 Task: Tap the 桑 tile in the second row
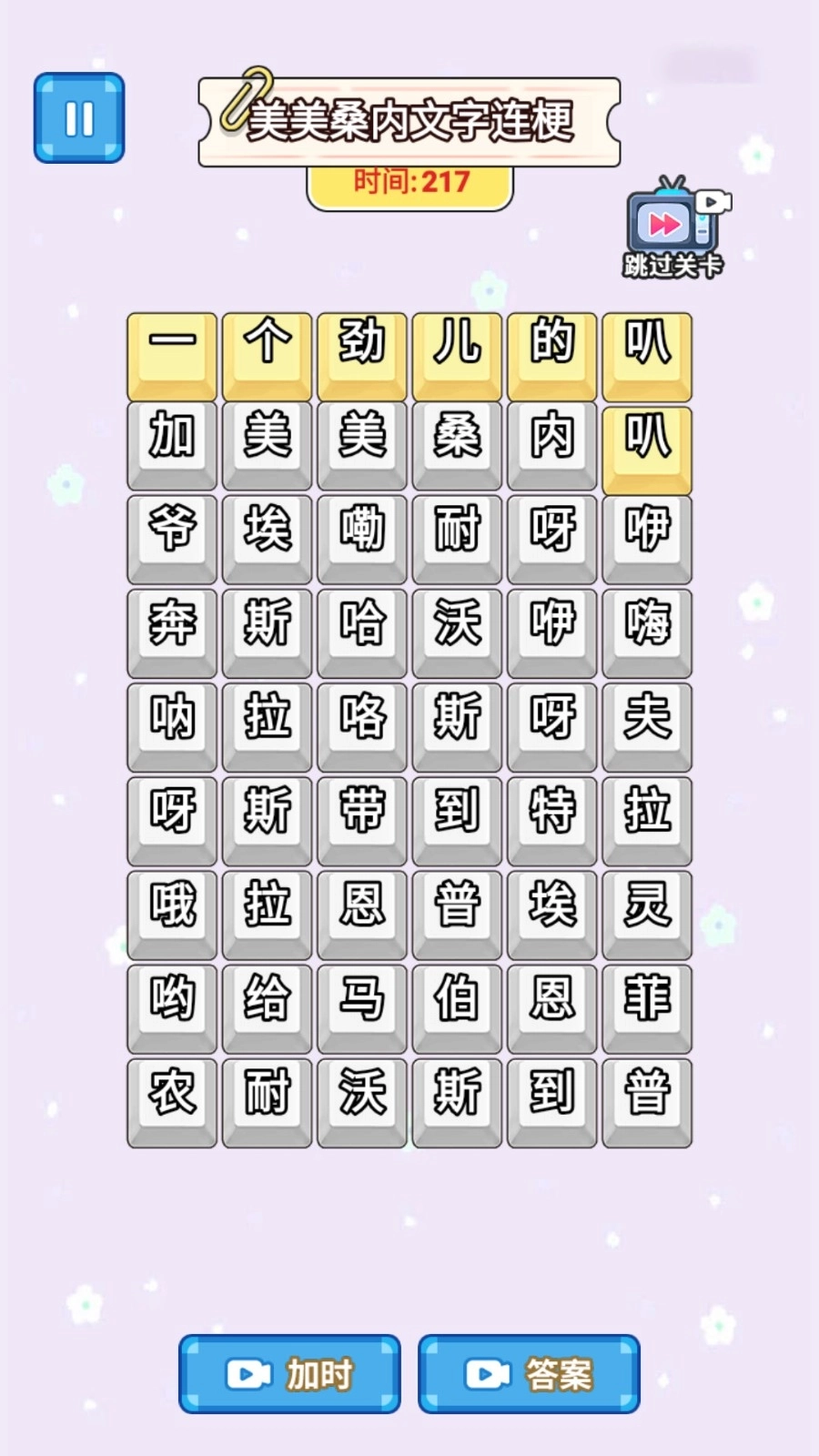pos(456,443)
